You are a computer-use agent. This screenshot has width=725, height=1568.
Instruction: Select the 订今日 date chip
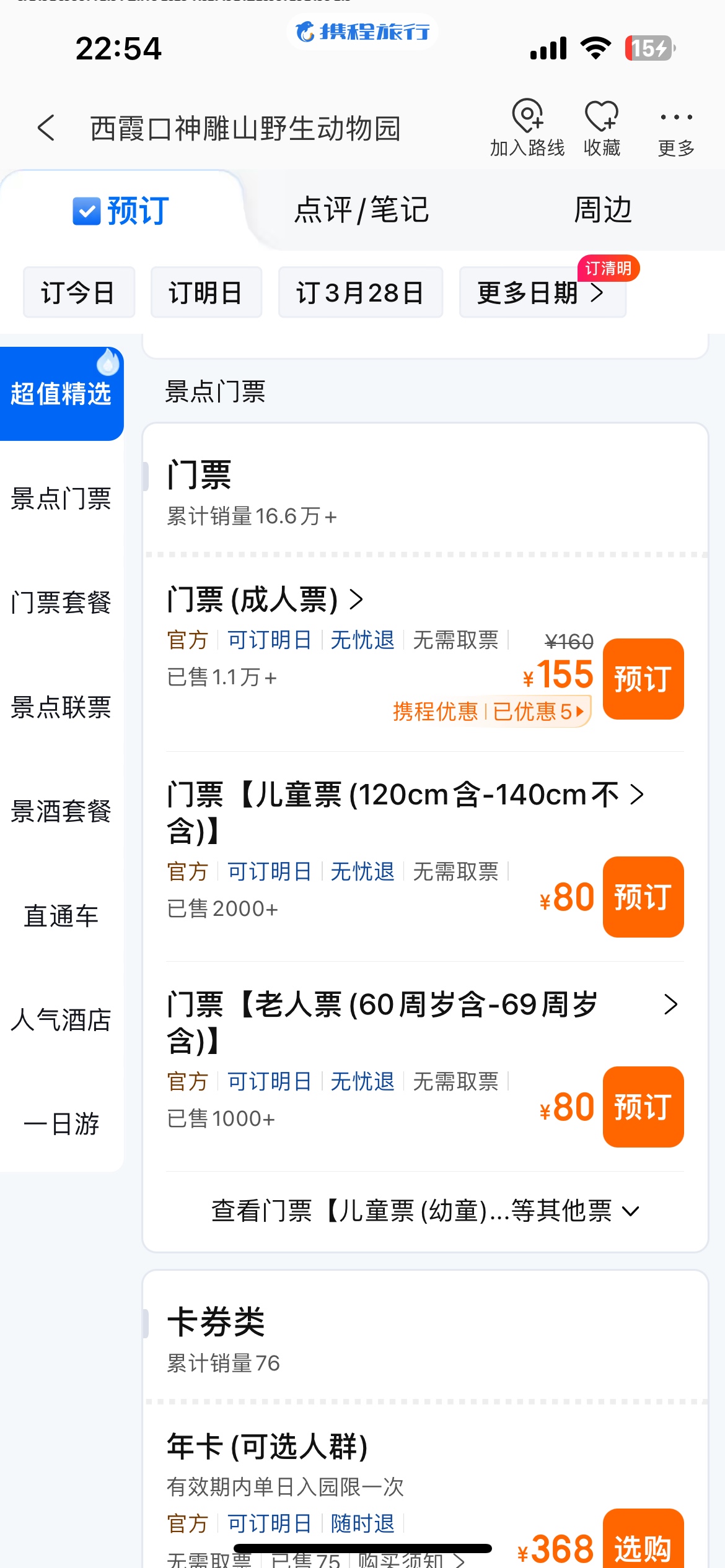click(x=79, y=292)
